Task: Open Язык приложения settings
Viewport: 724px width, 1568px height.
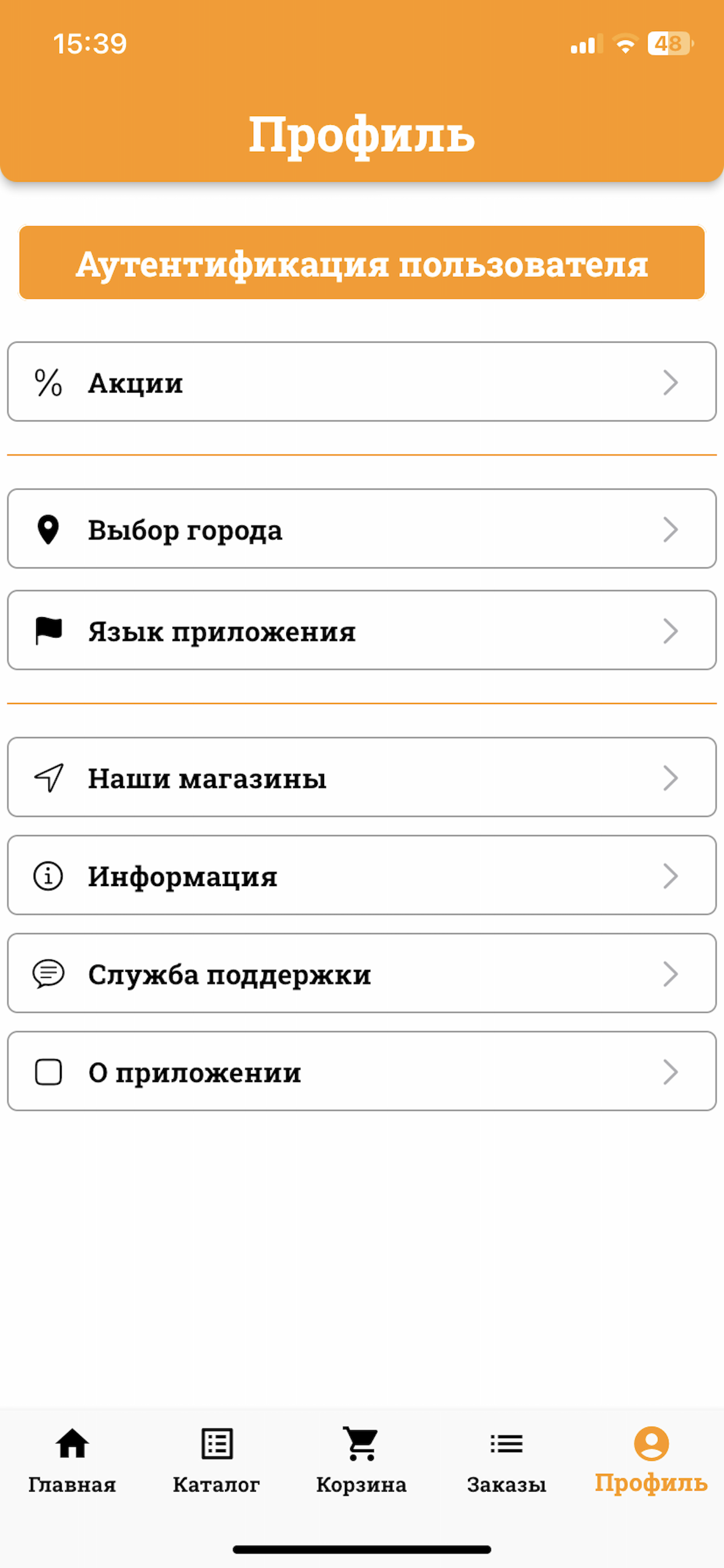Action: (361, 630)
